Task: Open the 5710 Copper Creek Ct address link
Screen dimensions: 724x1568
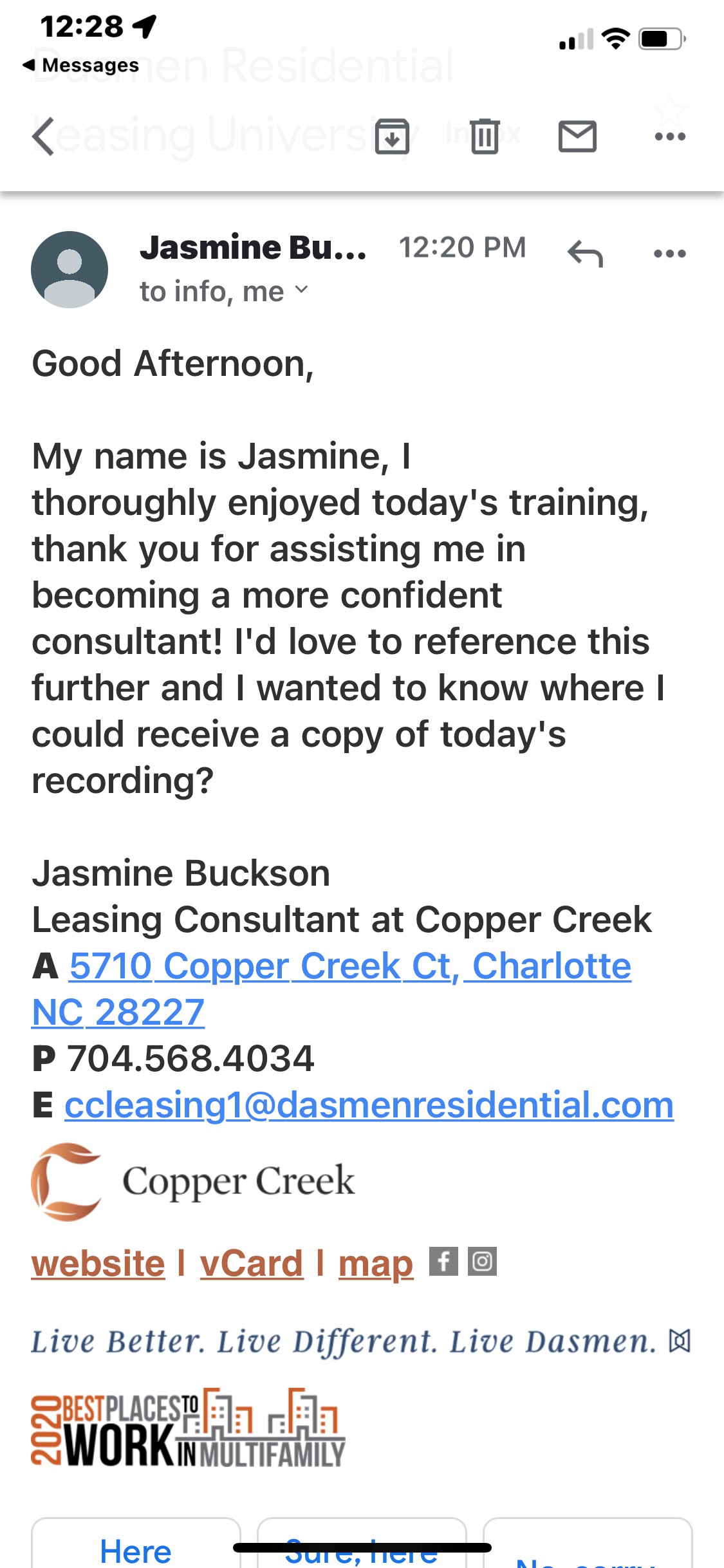Action: pyautogui.click(x=349, y=966)
